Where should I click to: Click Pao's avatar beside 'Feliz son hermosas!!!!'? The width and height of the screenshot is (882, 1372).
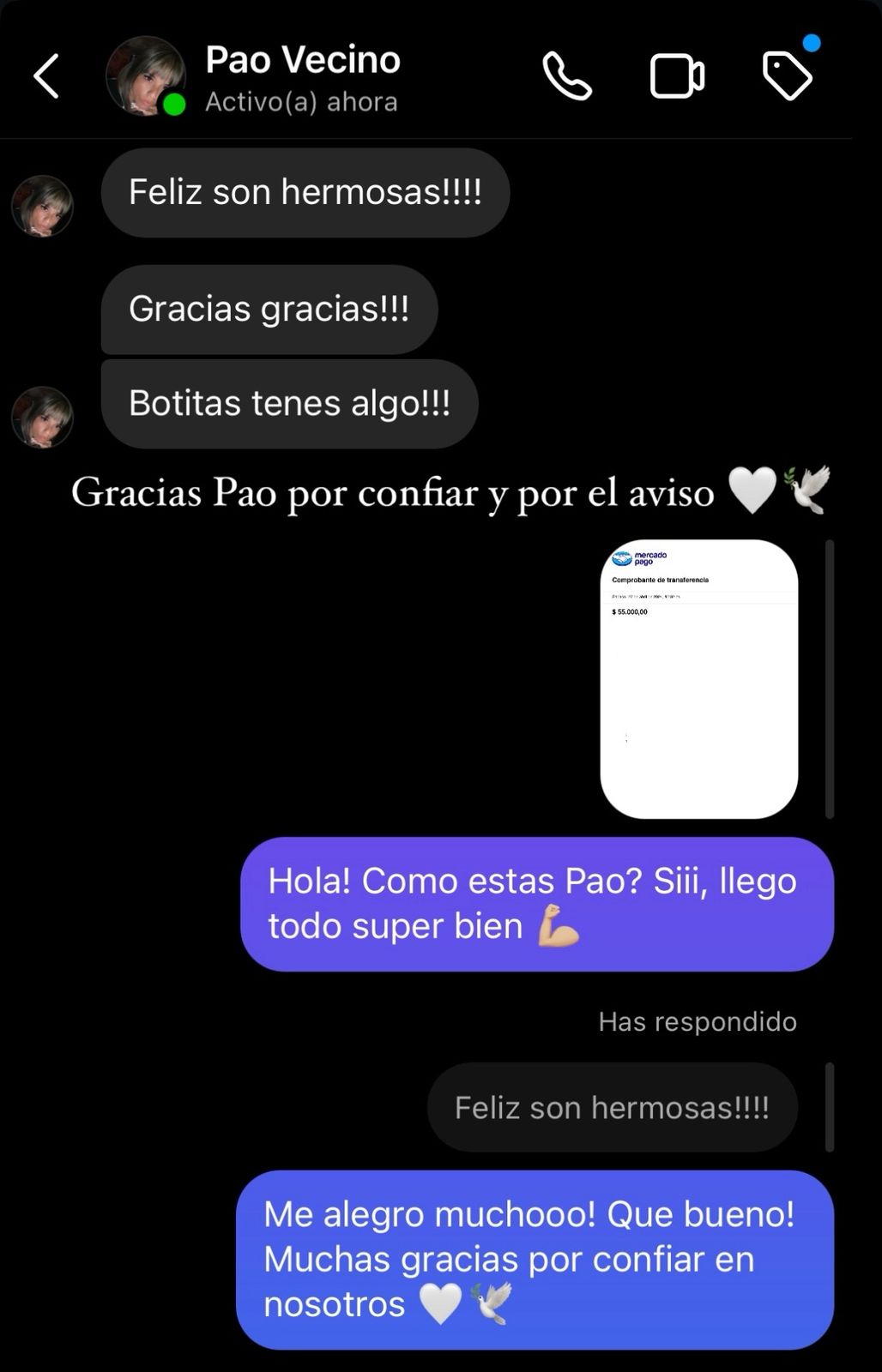42,206
